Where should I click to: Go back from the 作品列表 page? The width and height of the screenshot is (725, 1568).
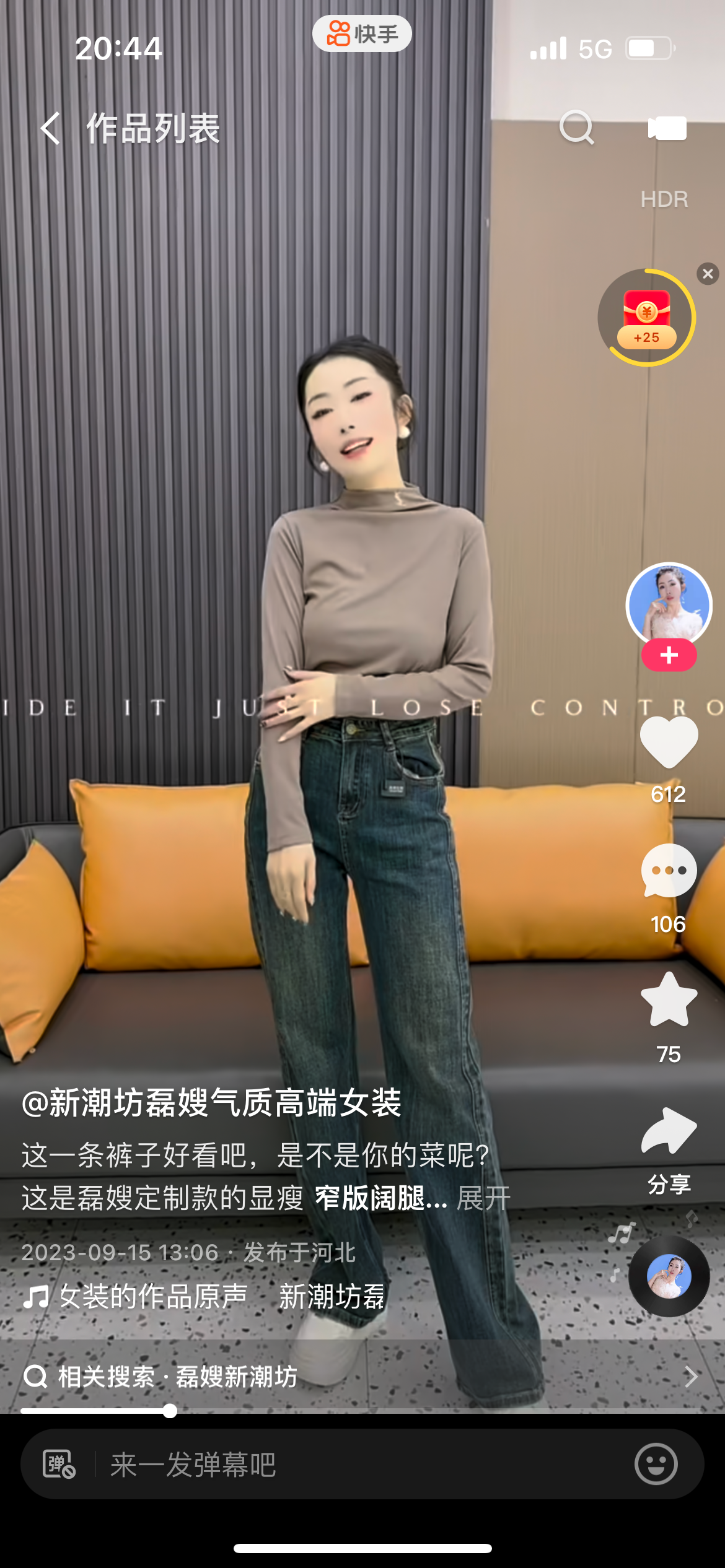[x=51, y=128]
